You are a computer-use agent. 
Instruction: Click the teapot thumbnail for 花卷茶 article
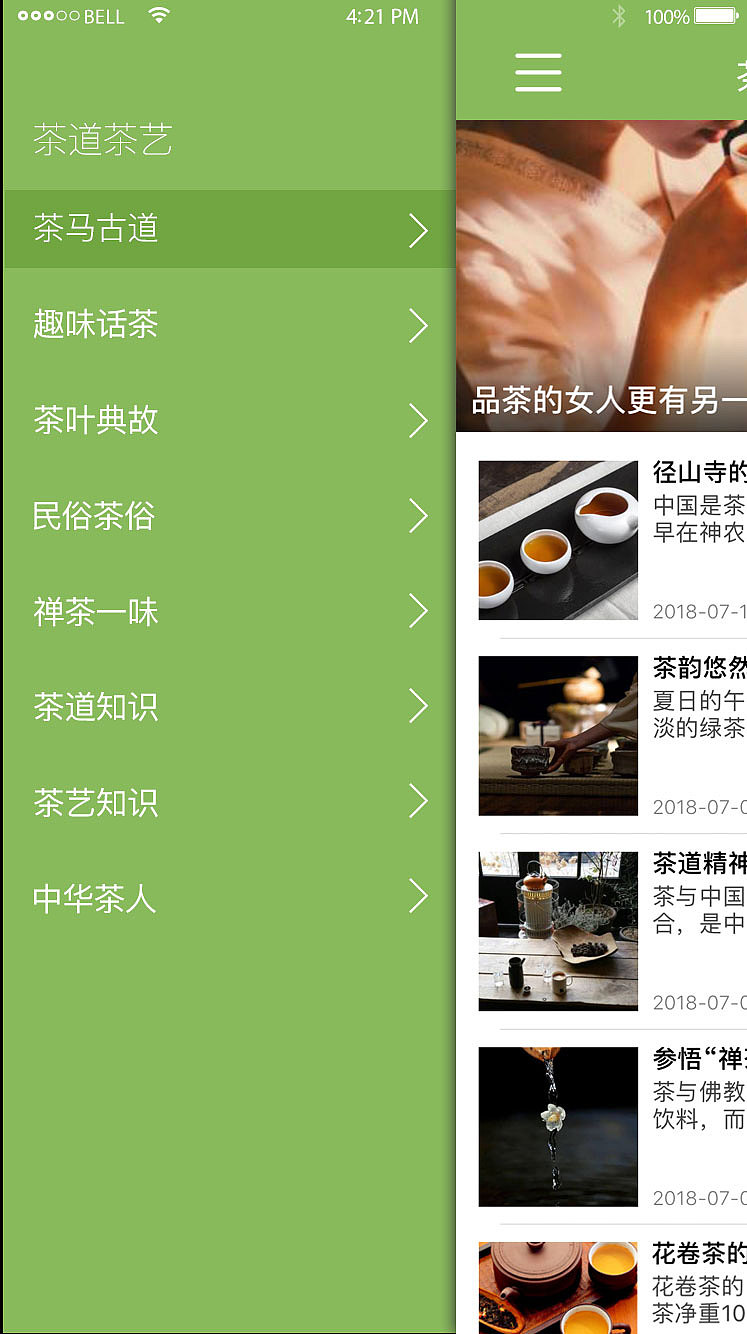tap(557, 1288)
